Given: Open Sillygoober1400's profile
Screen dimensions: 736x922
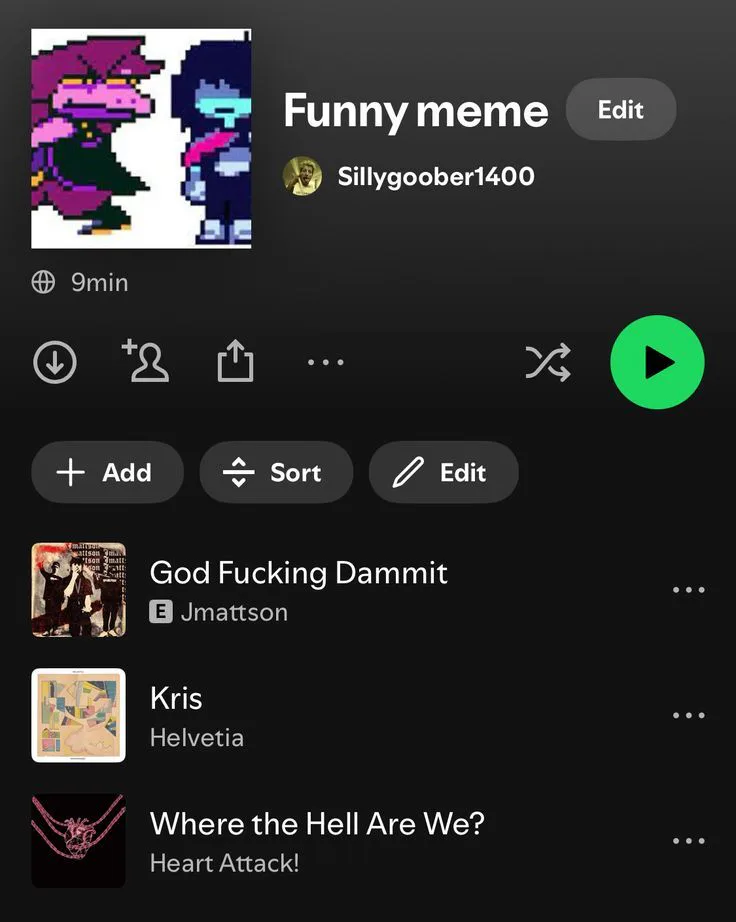Looking at the screenshot, I should coord(435,177).
